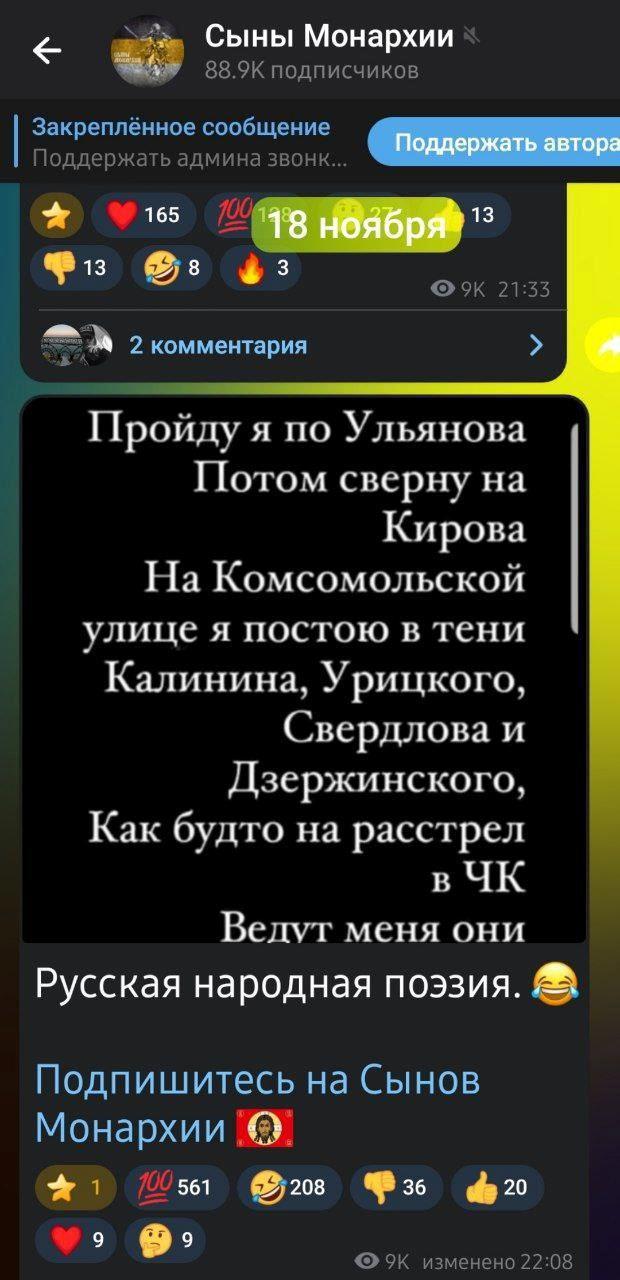Tap heart reaction with 9 on the poem post
The image size is (620, 1280).
[76, 1241]
